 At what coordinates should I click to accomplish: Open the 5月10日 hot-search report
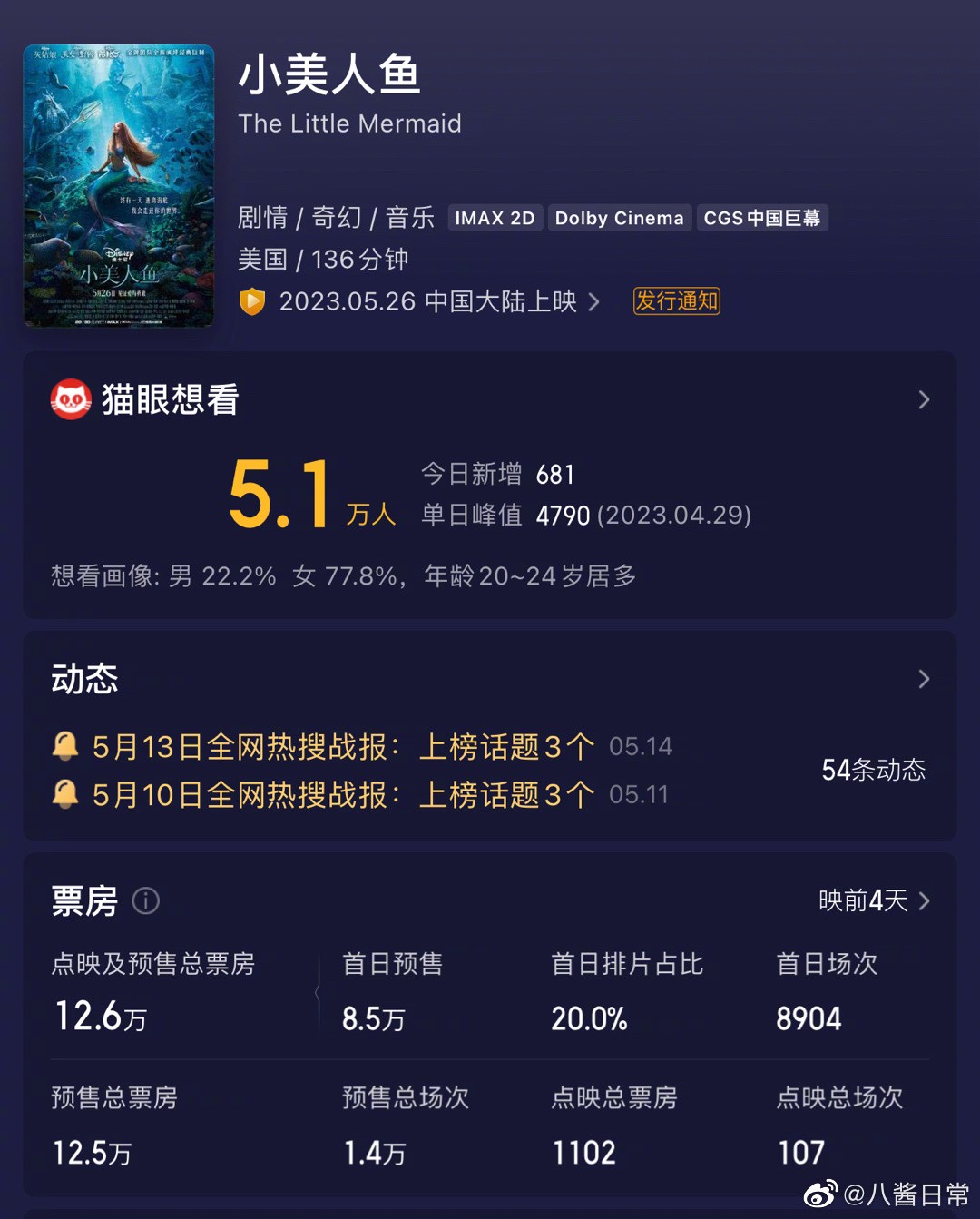pos(343,794)
